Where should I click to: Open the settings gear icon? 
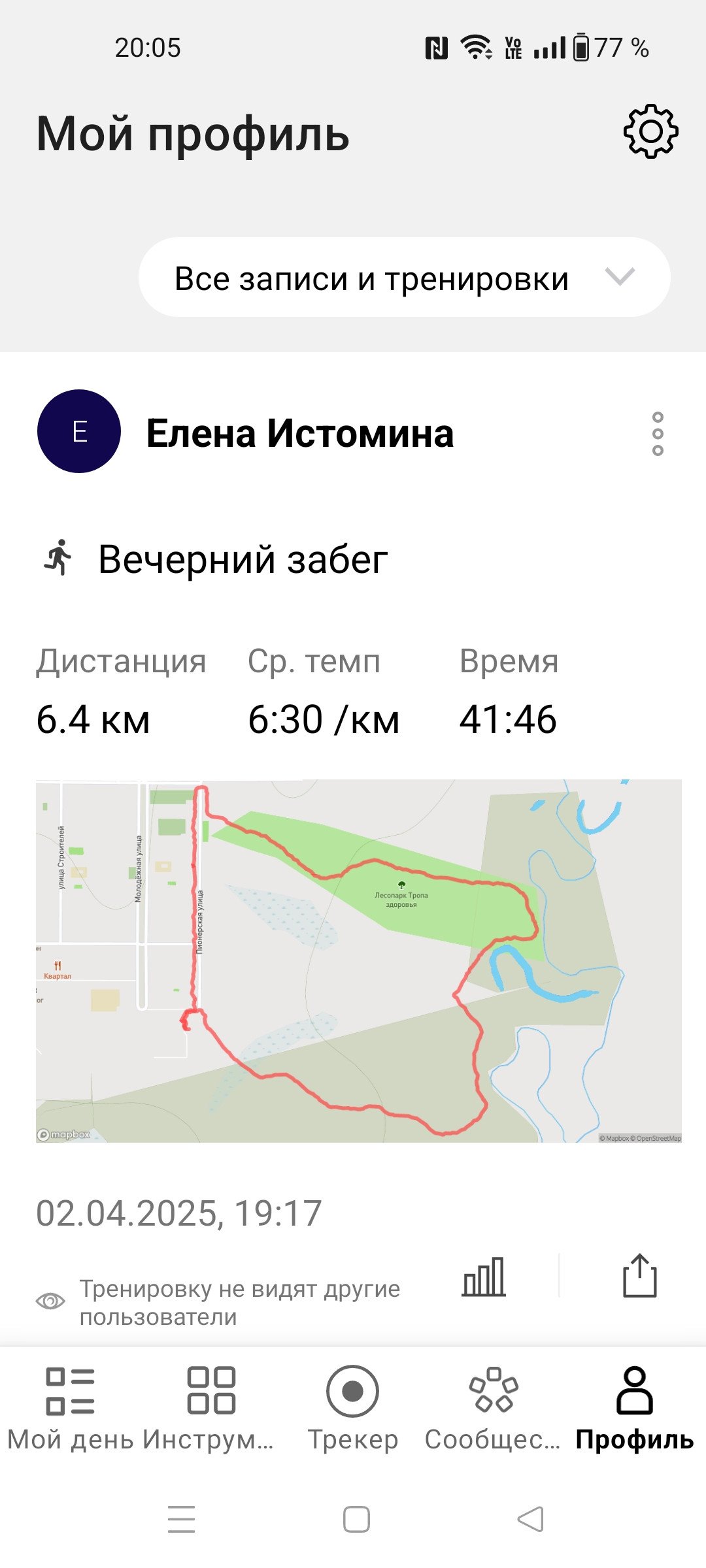pyautogui.click(x=650, y=131)
